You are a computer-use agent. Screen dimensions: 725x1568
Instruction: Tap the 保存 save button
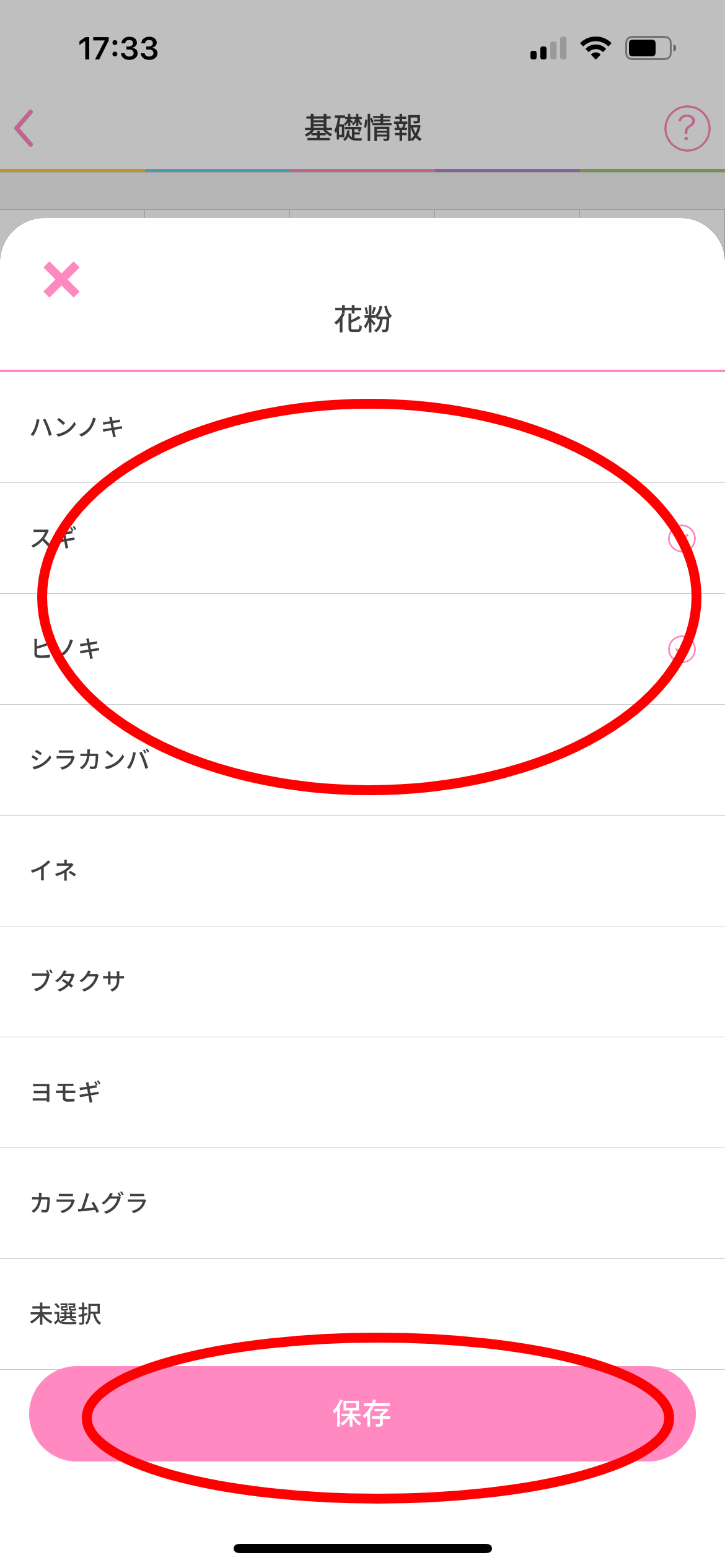tap(362, 1414)
